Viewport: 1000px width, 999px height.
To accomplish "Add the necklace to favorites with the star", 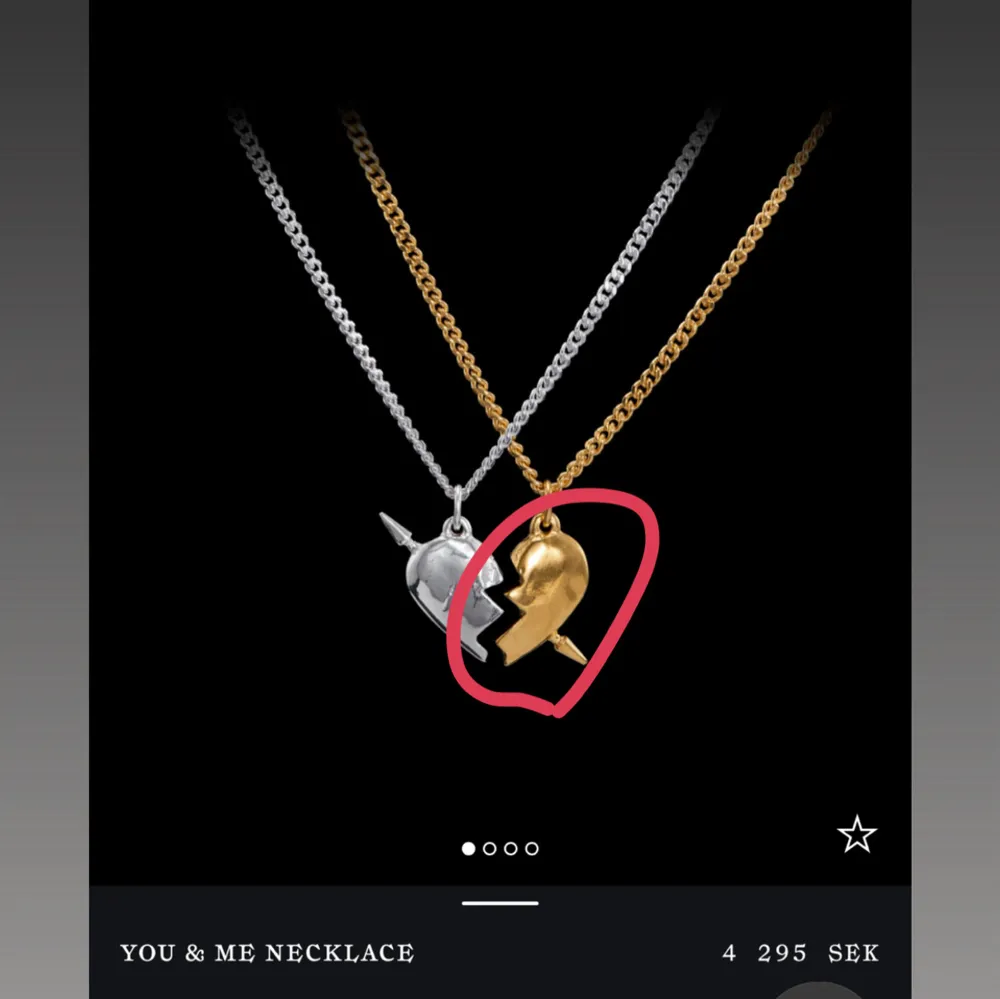I will click(x=856, y=835).
